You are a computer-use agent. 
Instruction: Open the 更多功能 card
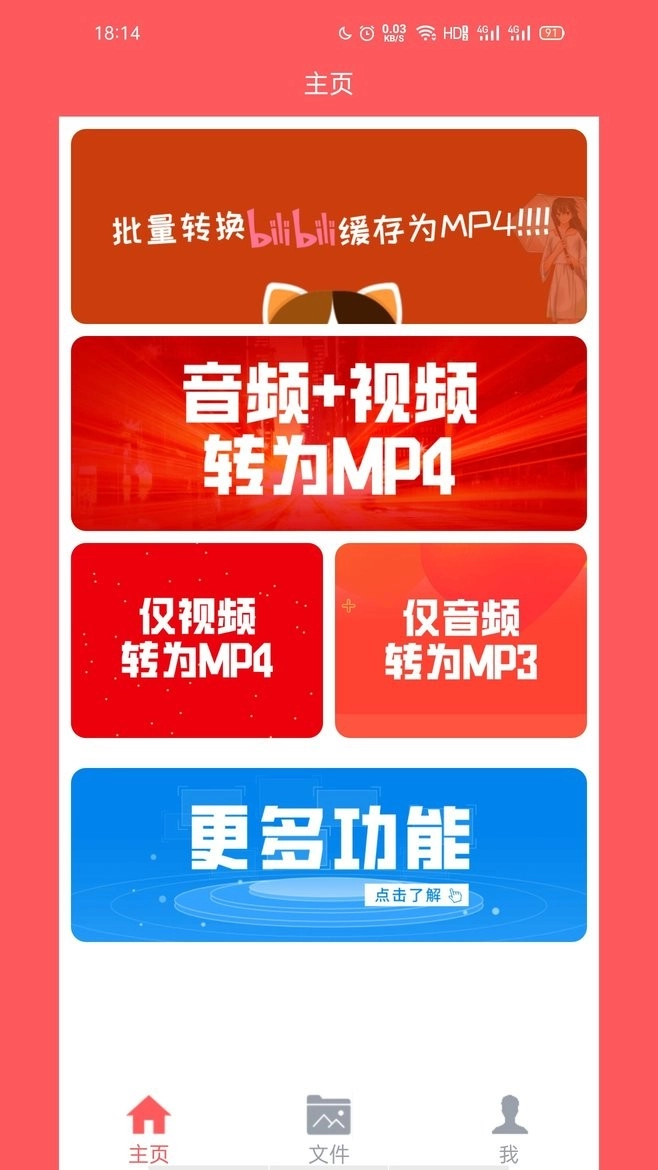tap(328, 854)
